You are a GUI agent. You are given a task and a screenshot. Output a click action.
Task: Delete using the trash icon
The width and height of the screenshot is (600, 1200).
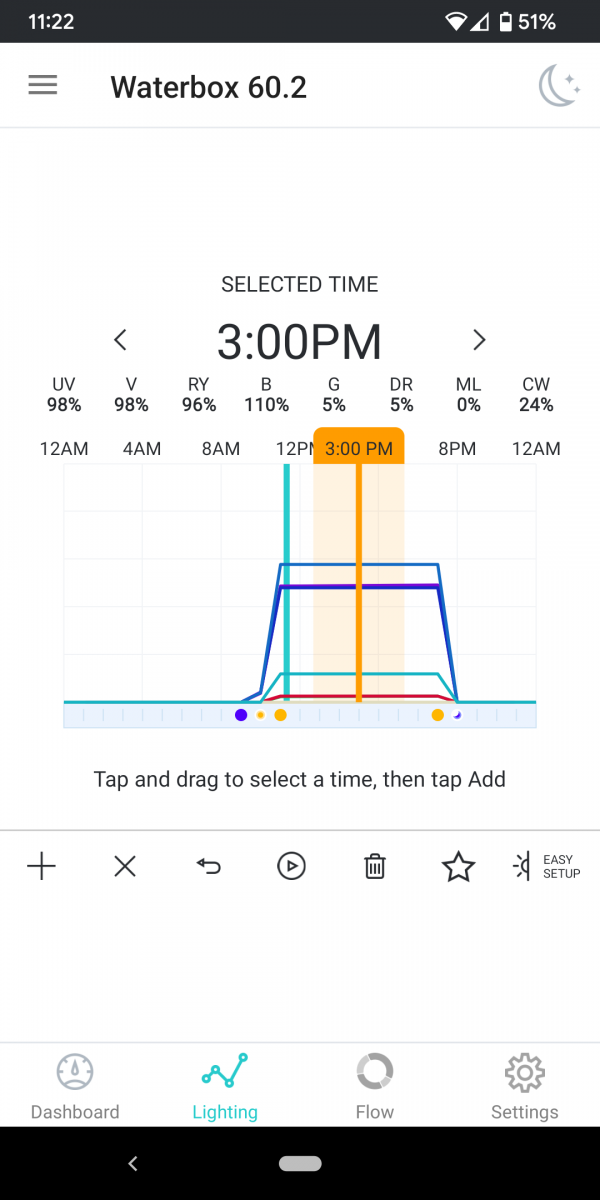[375, 866]
